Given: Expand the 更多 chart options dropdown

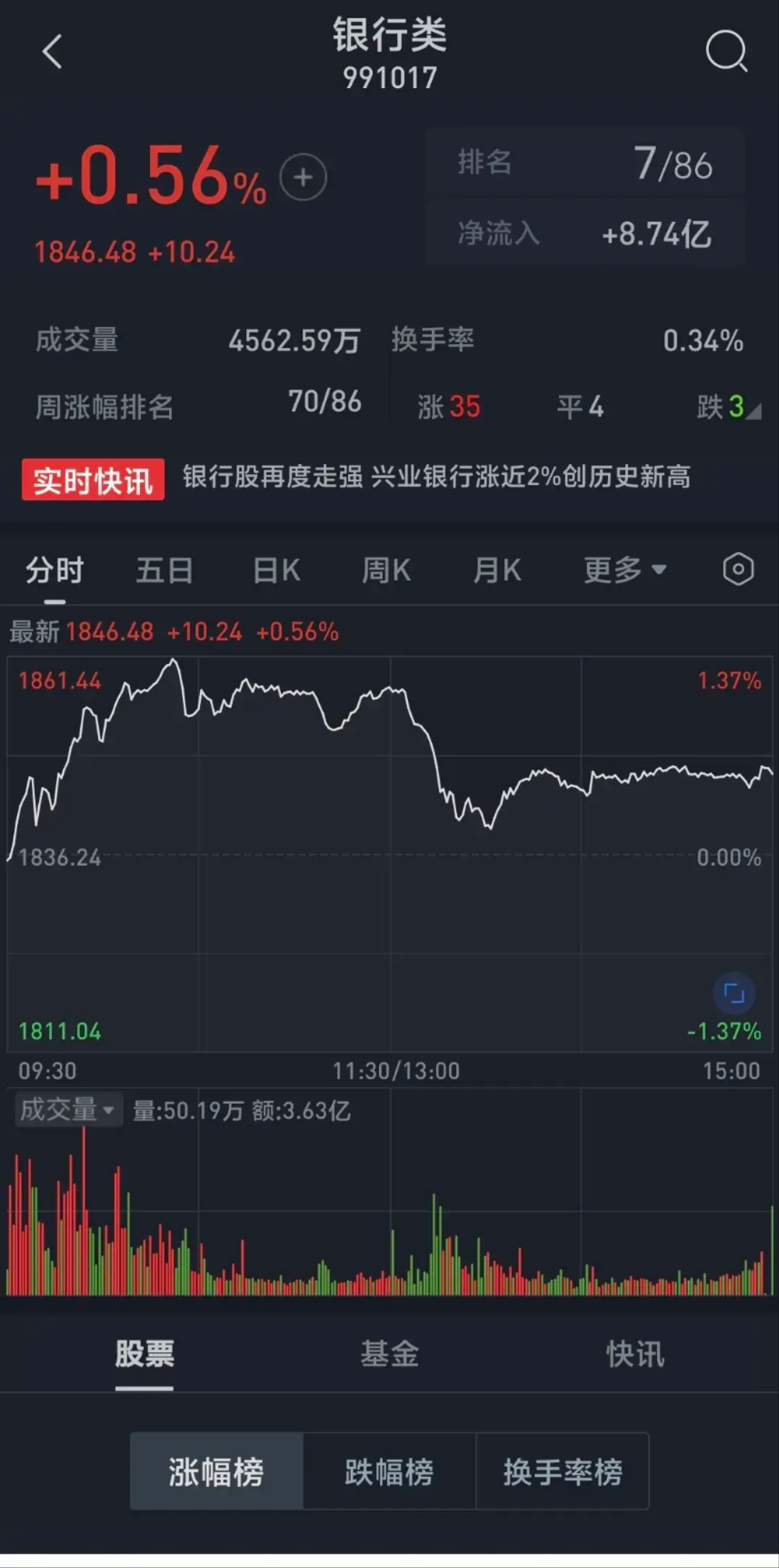Looking at the screenshot, I should point(624,571).
